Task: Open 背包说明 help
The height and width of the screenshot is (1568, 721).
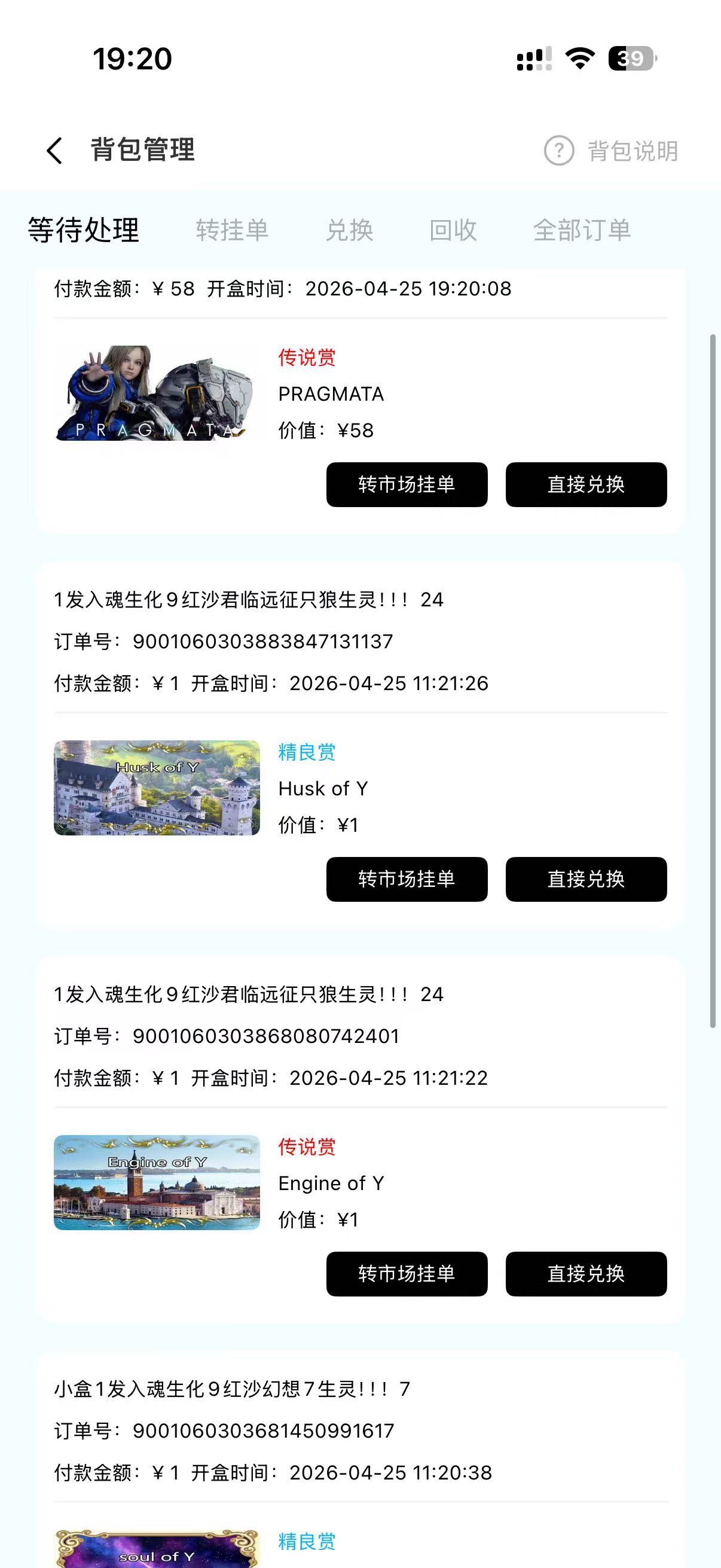Action: point(611,151)
